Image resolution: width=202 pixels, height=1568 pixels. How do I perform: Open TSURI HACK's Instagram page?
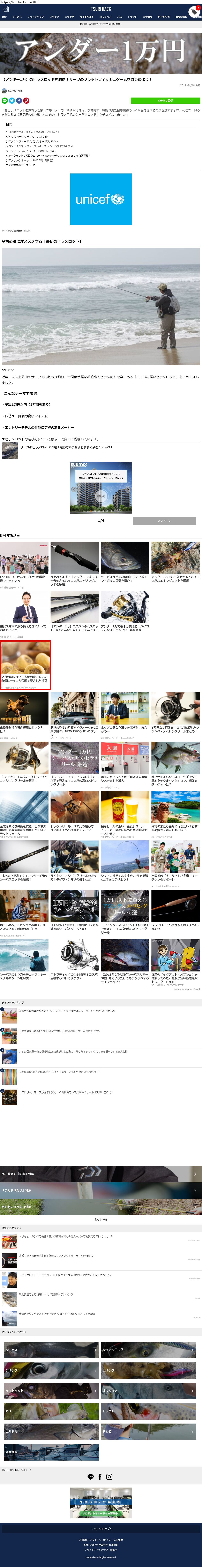110,1477
